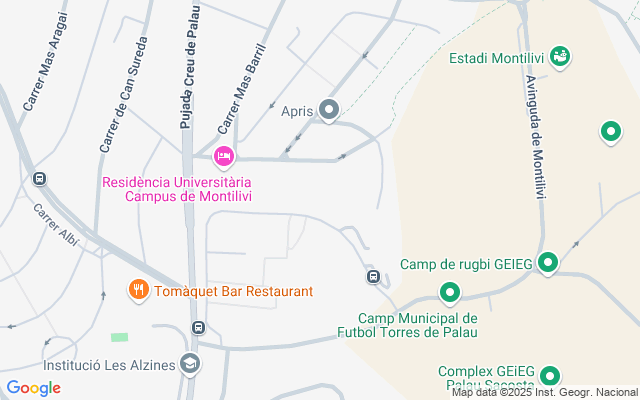Select the Estadi Montilivi marker

pos(560,57)
